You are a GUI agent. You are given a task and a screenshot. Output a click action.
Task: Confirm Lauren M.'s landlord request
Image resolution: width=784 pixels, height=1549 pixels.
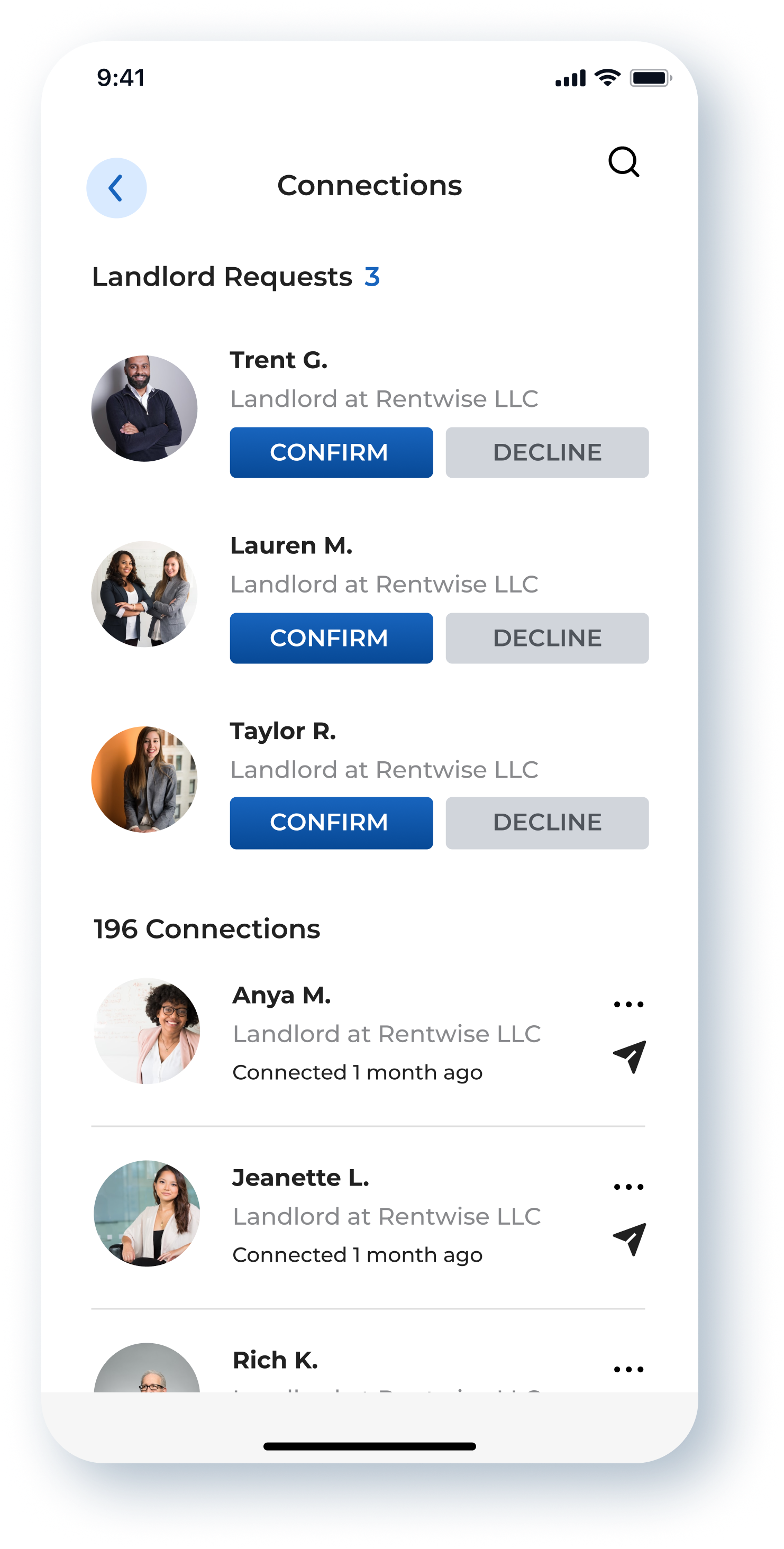(331, 638)
